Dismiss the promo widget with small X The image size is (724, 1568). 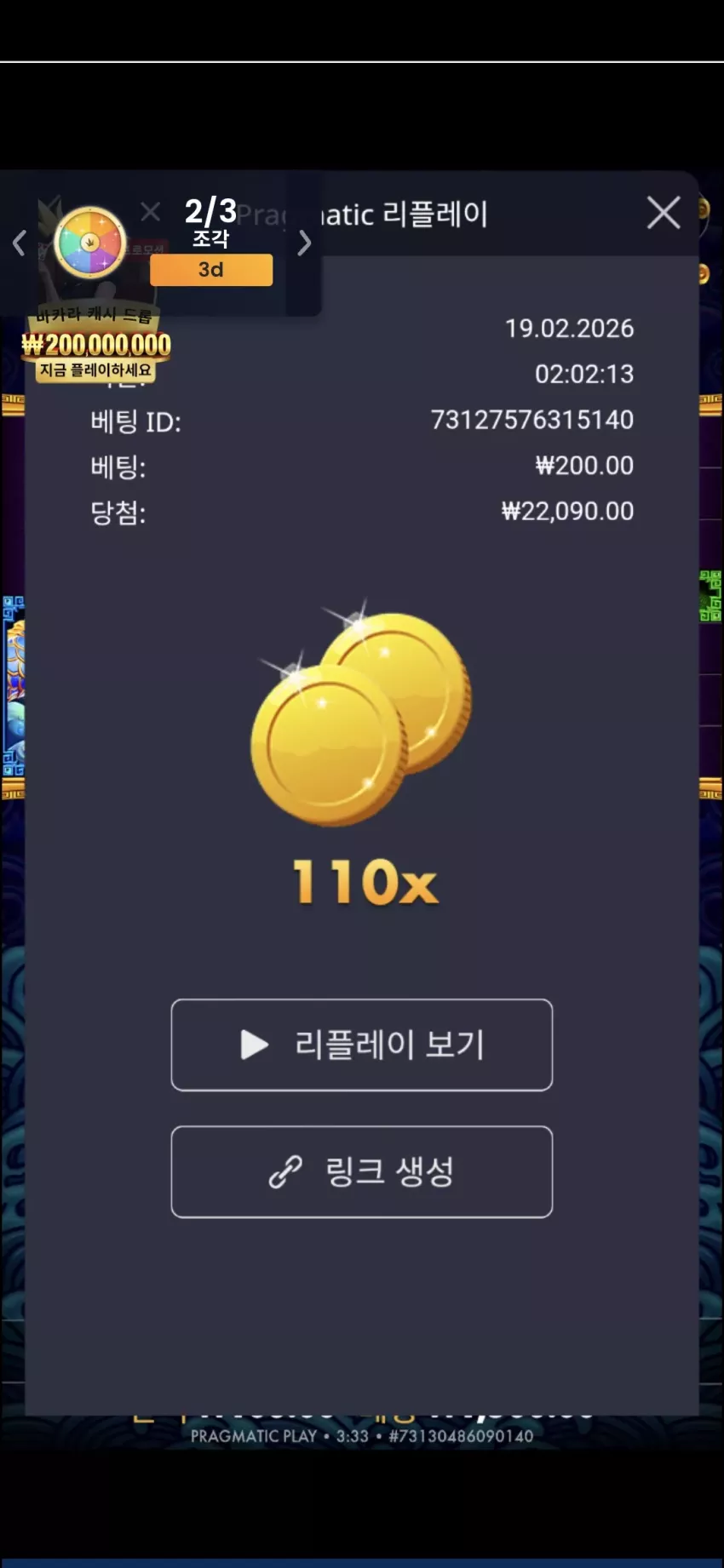pyautogui.click(x=151, y=212)
